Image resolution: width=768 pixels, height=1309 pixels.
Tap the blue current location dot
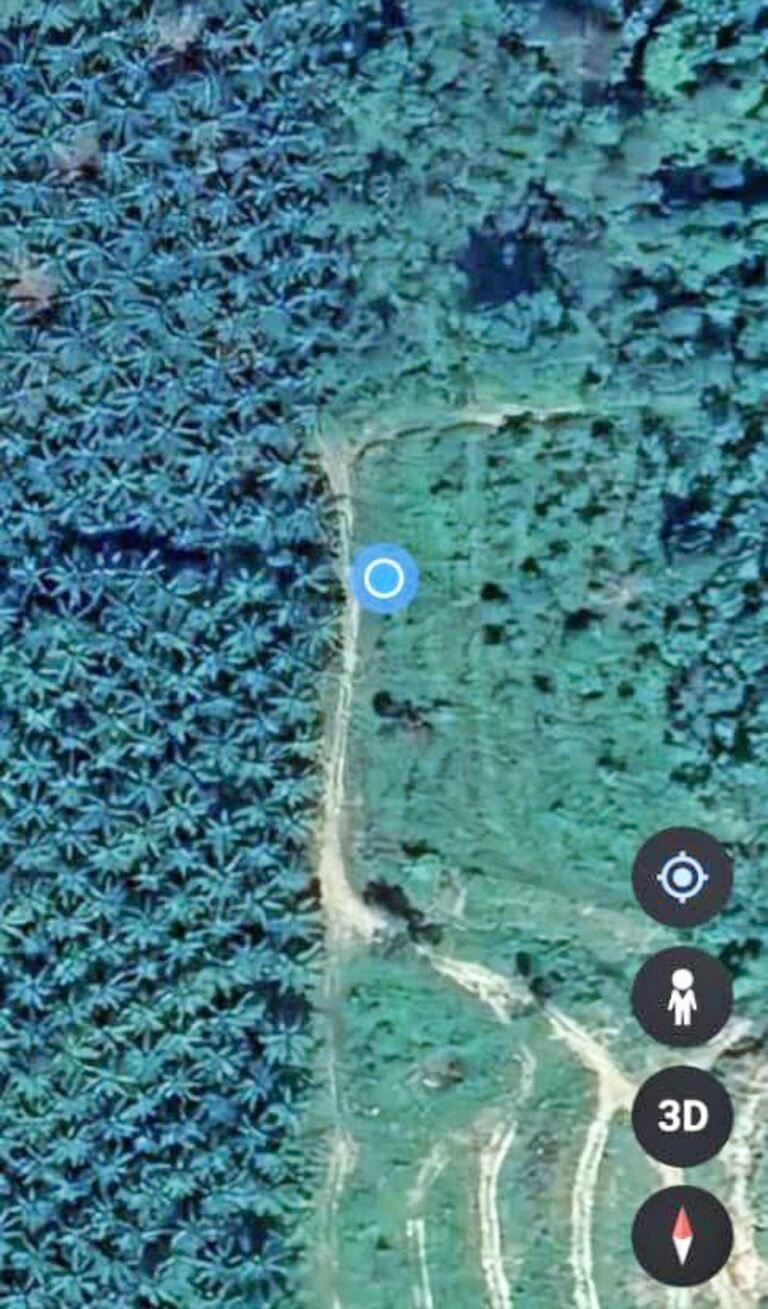point(384,578)
